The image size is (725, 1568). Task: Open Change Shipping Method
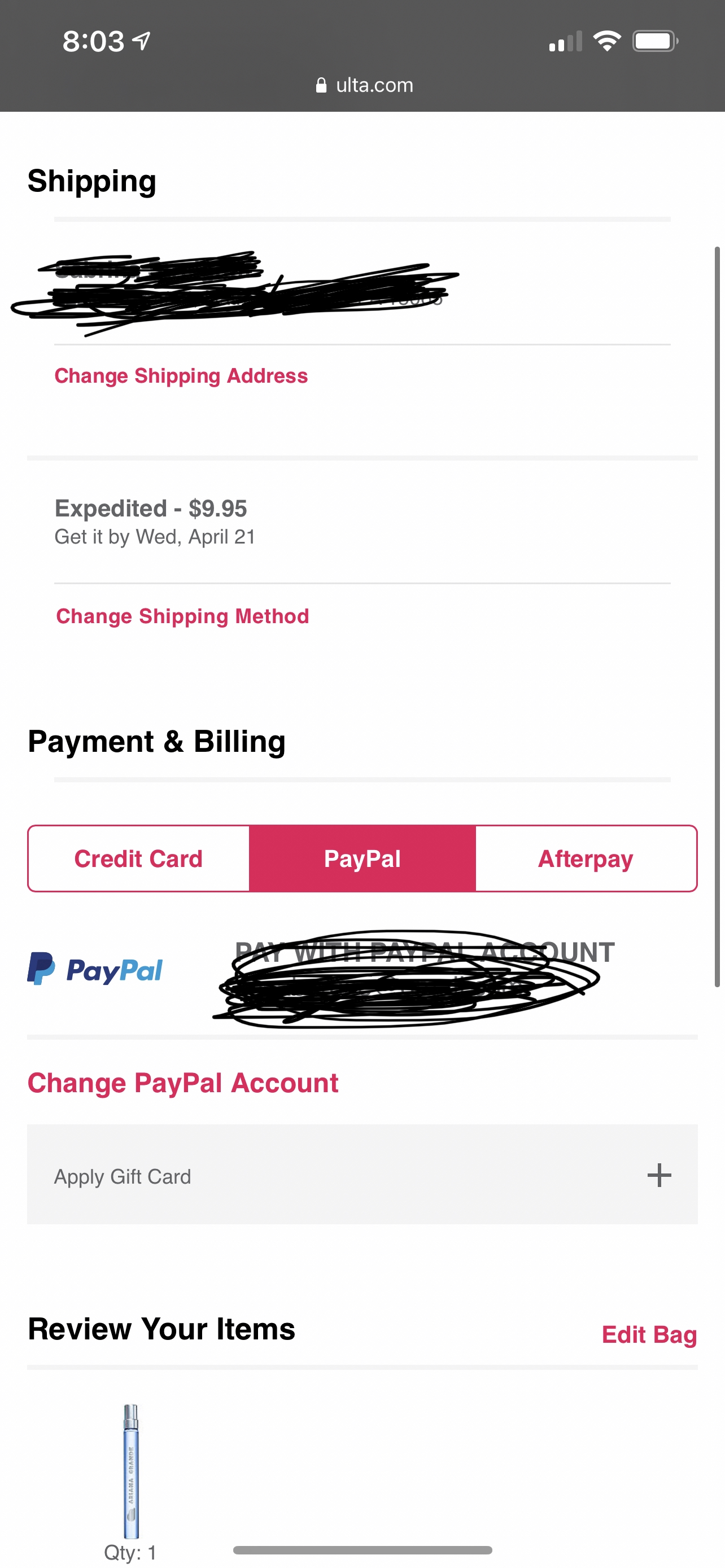182,616
